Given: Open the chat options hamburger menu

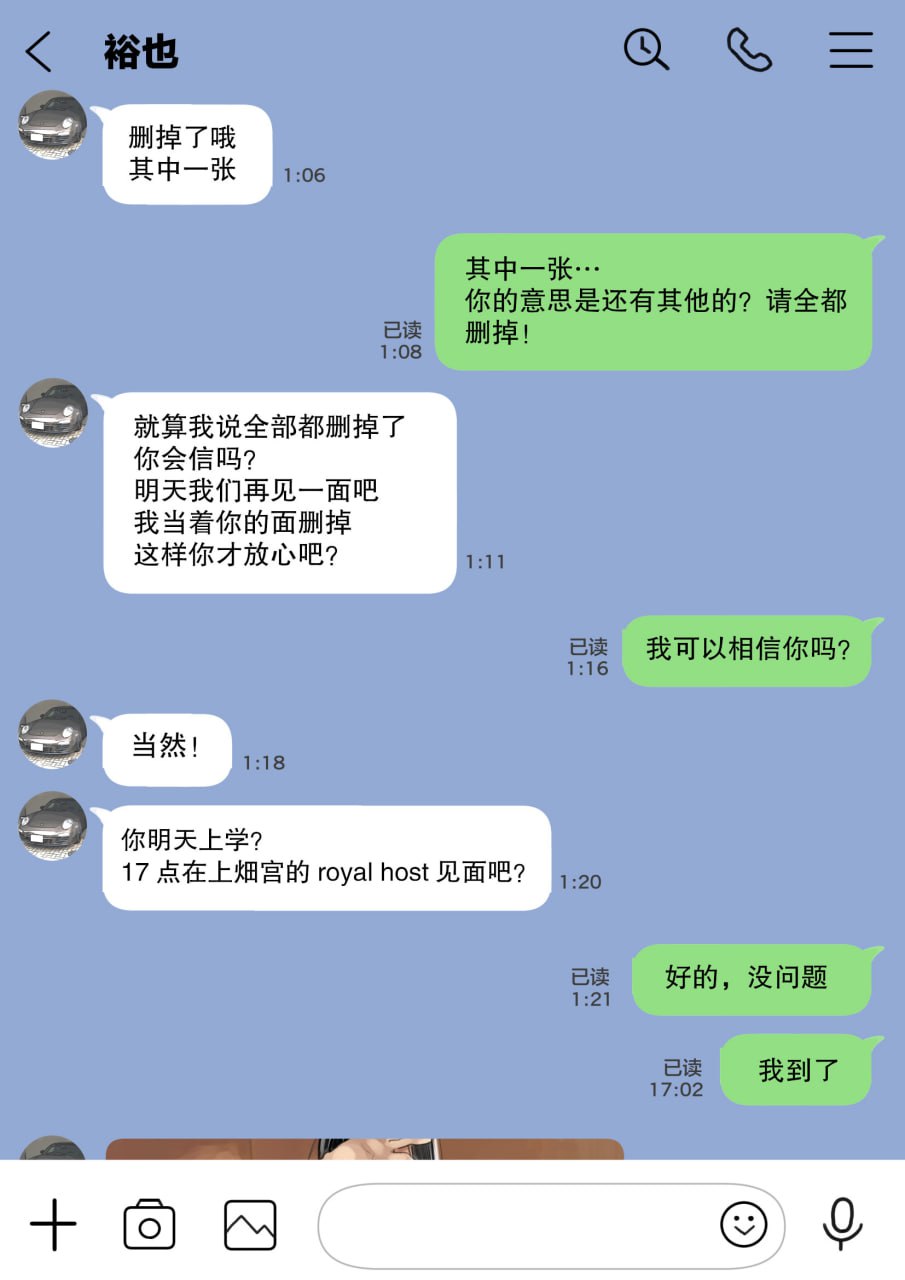Looking at the screenshot, I should (851, 49).
